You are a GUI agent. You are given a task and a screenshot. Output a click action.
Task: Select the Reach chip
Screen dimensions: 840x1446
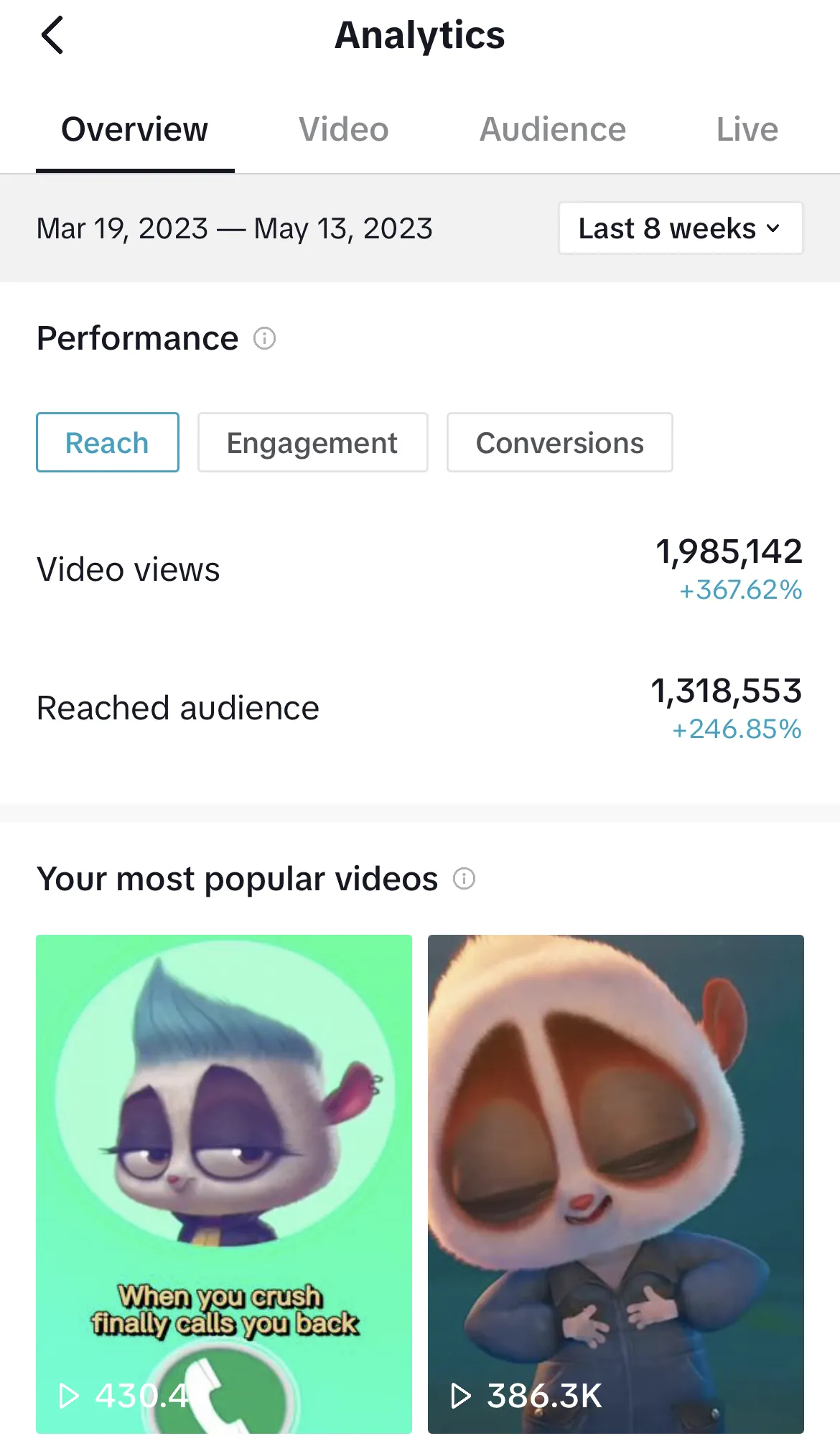[x=107, y=442]
